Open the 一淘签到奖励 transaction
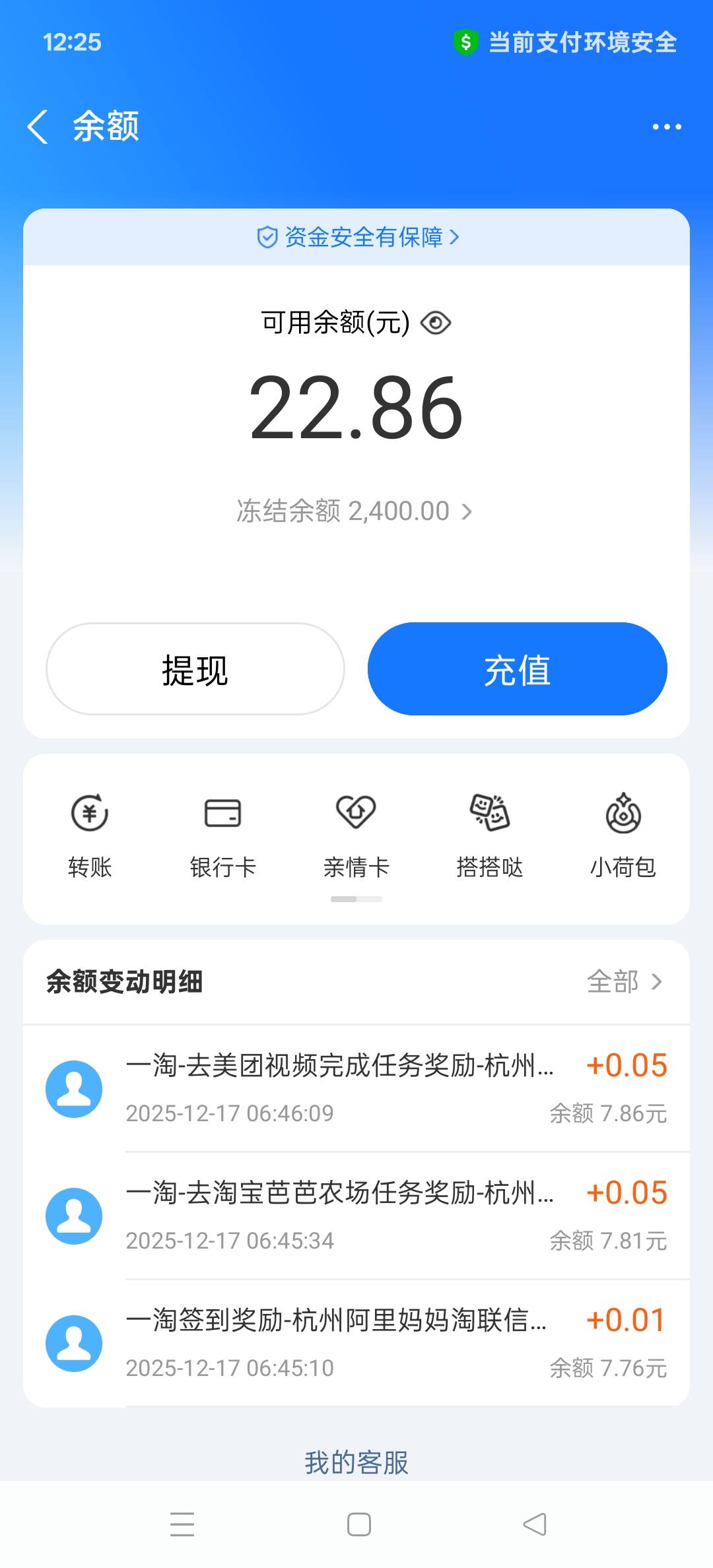713x1568 pixels. point(356,1344)
